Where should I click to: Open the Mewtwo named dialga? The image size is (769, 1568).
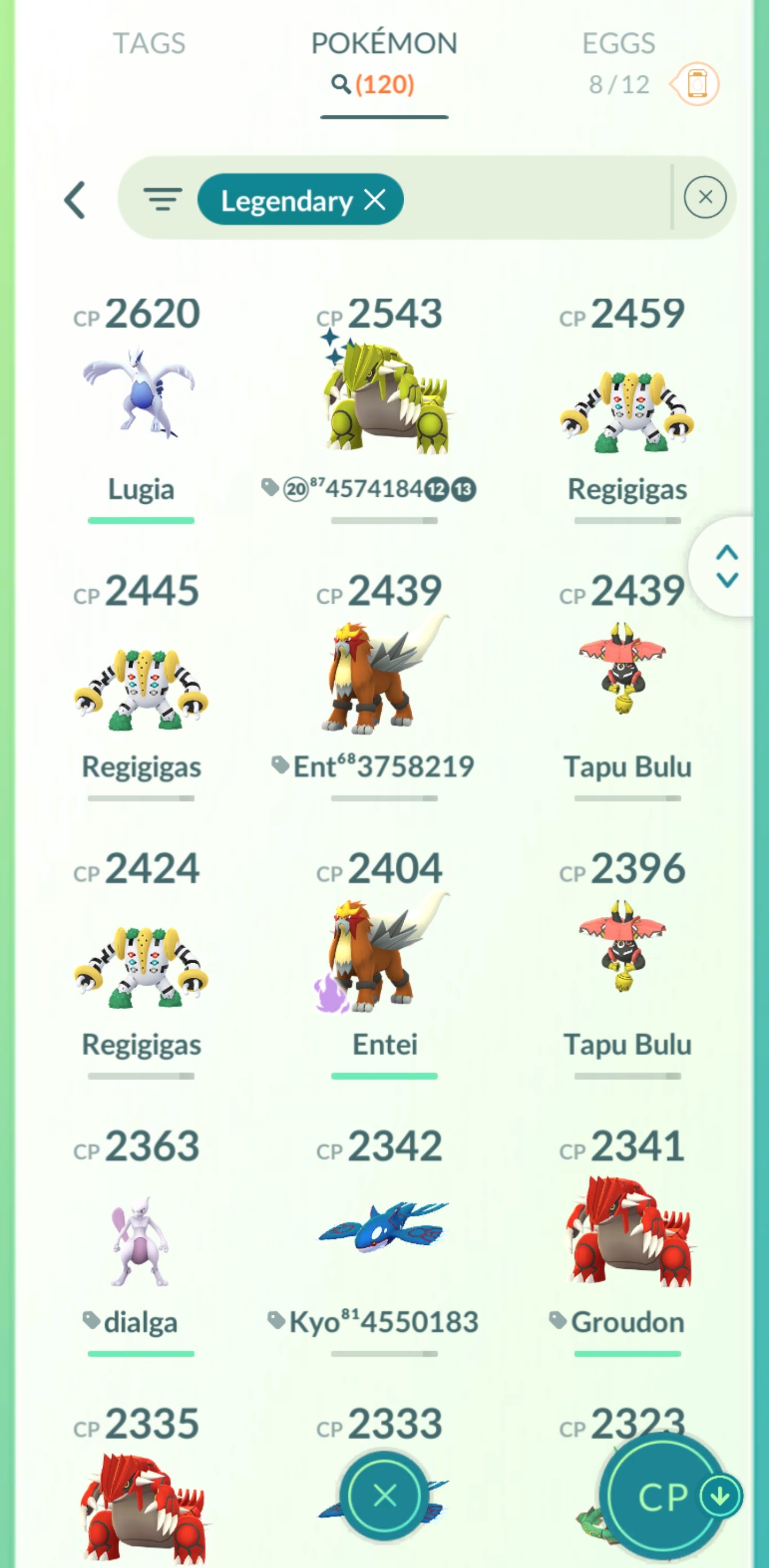click(140, 1242)
